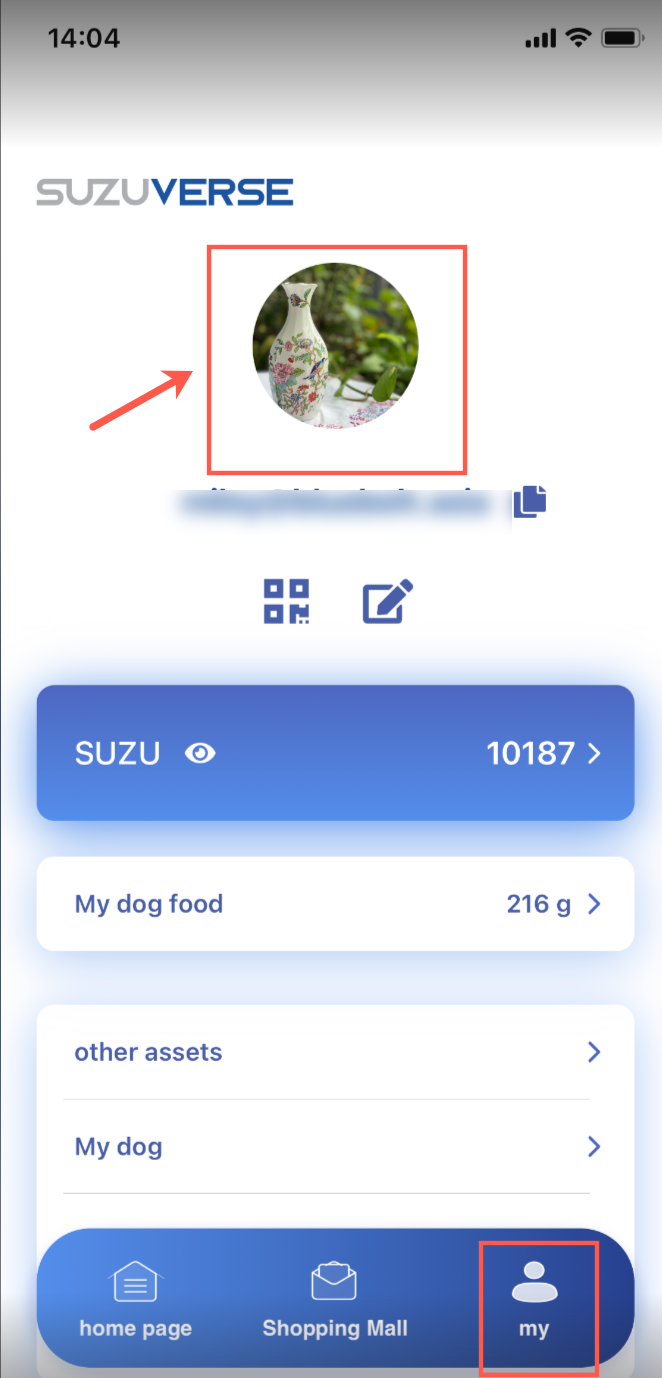662x1378 pixels.
Task: Edit profile with the pencil icon
Action: click(387, 602)
